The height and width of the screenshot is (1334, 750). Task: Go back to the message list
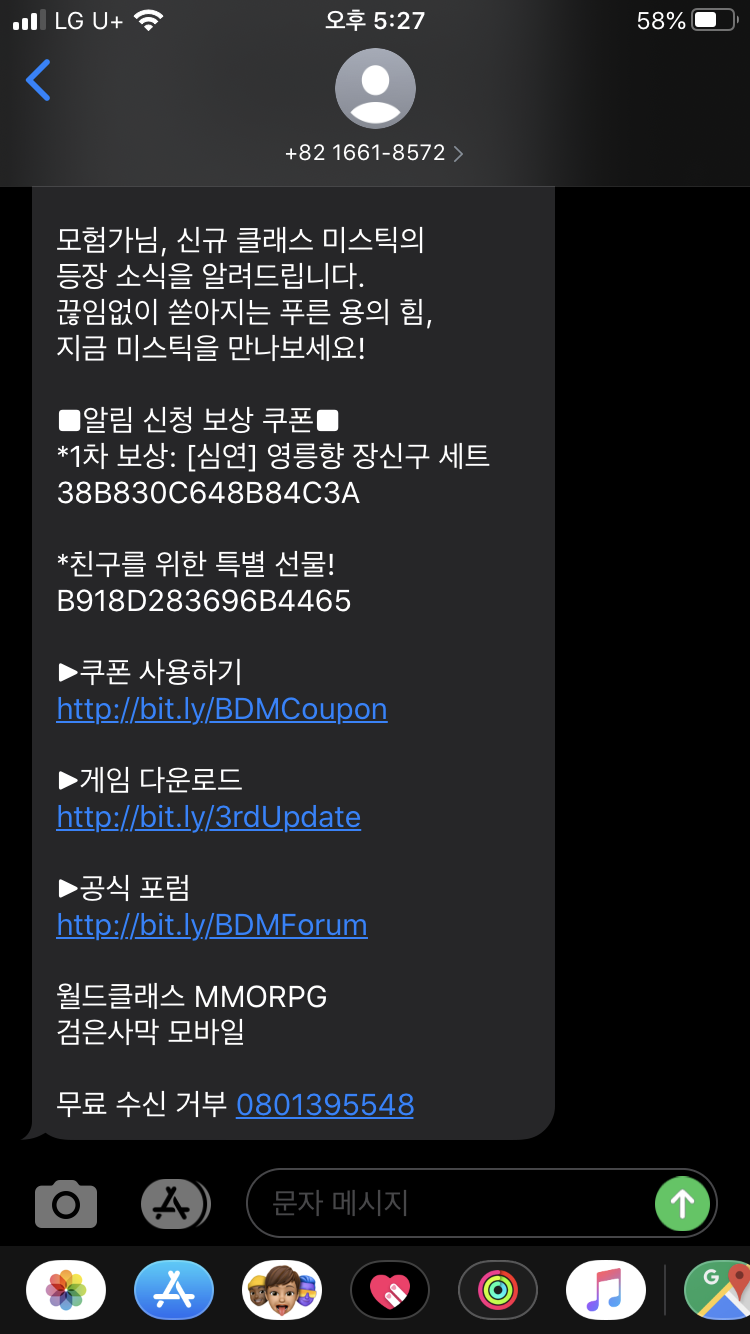coord(38,80)
